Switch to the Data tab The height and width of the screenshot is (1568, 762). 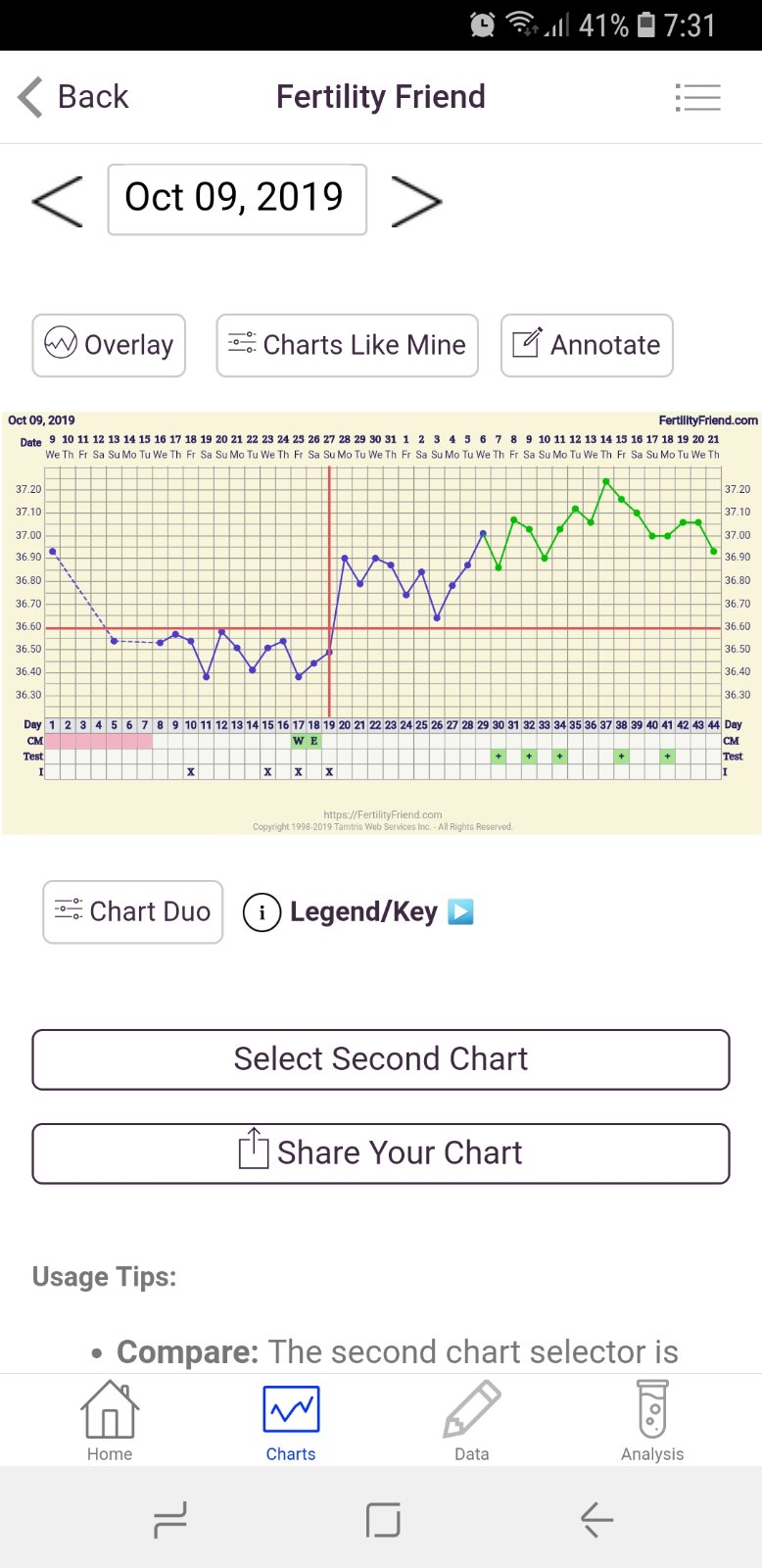pyautogui.click(x=471, y=1420)
